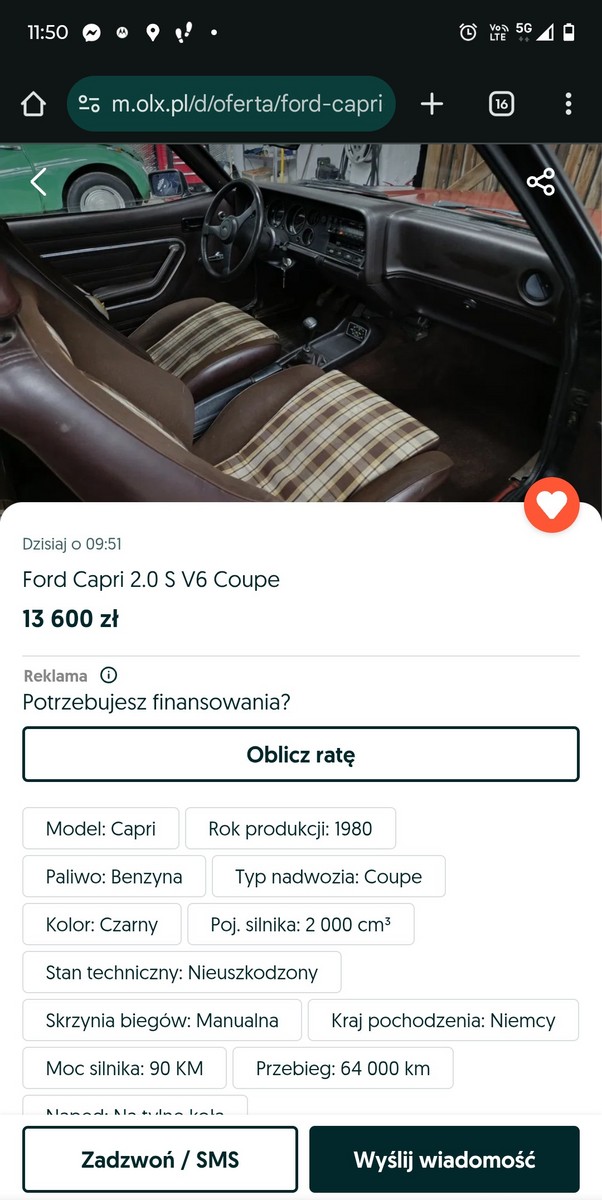Open the Ford Capri interior photo

300,330
